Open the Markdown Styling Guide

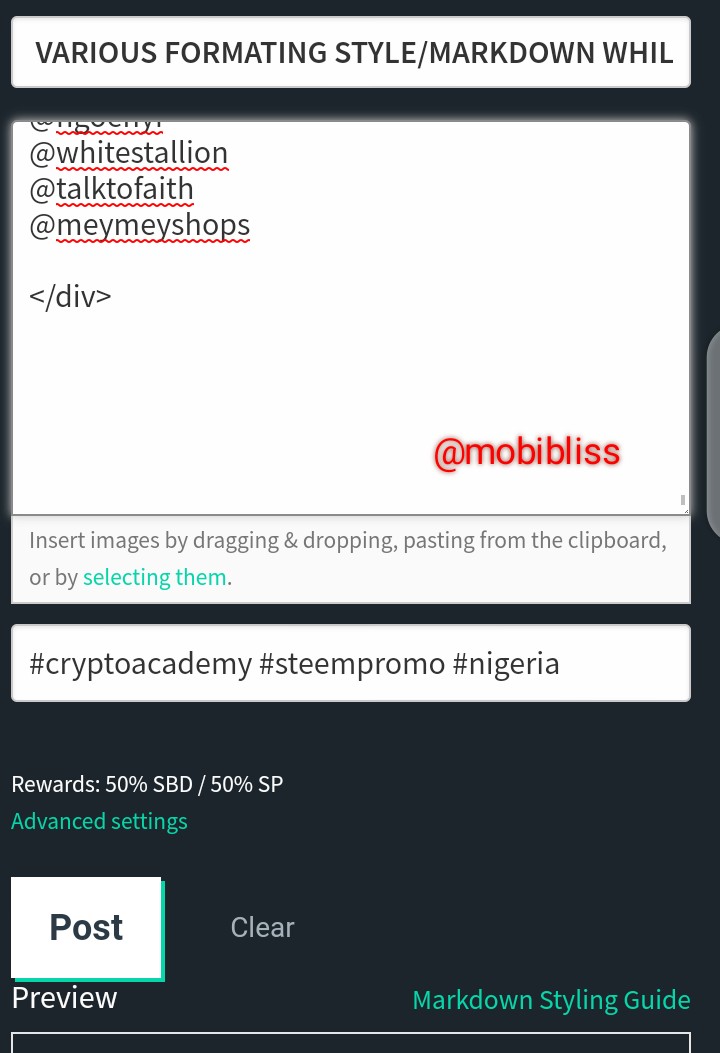pos(551,1000)
